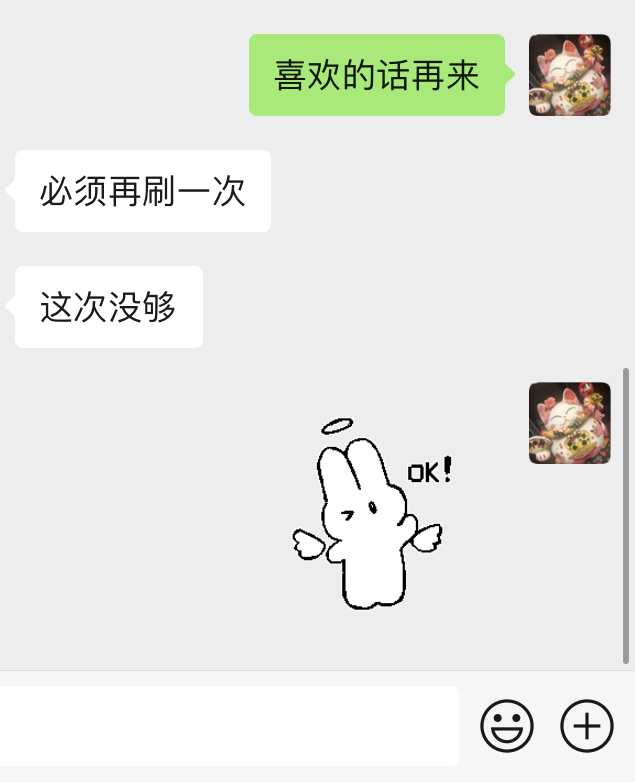This screenshot has height=782, width=635.
Task: Tap avatar beside 喜欢的话再来 message
Action: (x=569, y=75)
